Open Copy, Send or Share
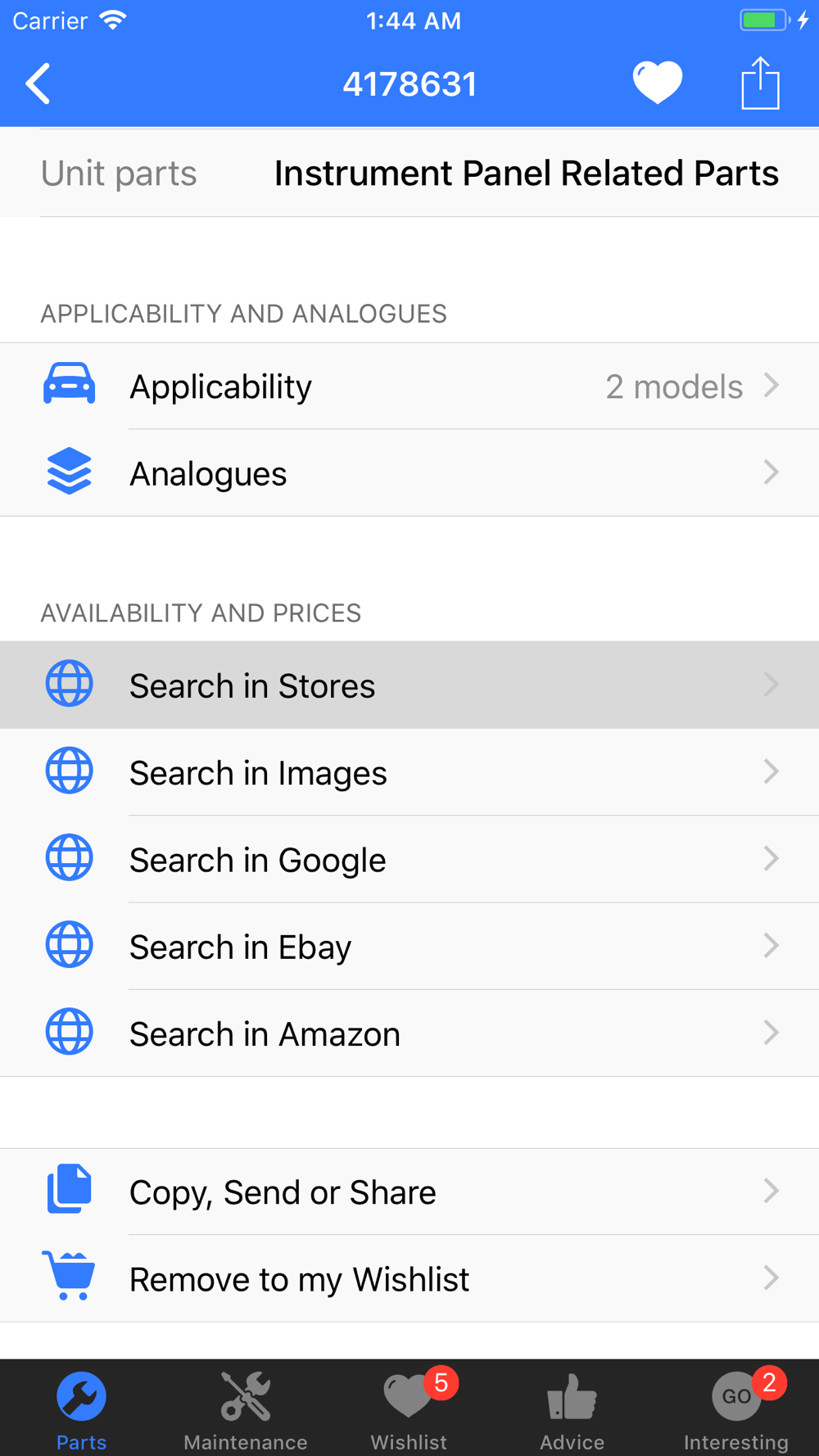819x1456 pixels. pos(409,1191)
